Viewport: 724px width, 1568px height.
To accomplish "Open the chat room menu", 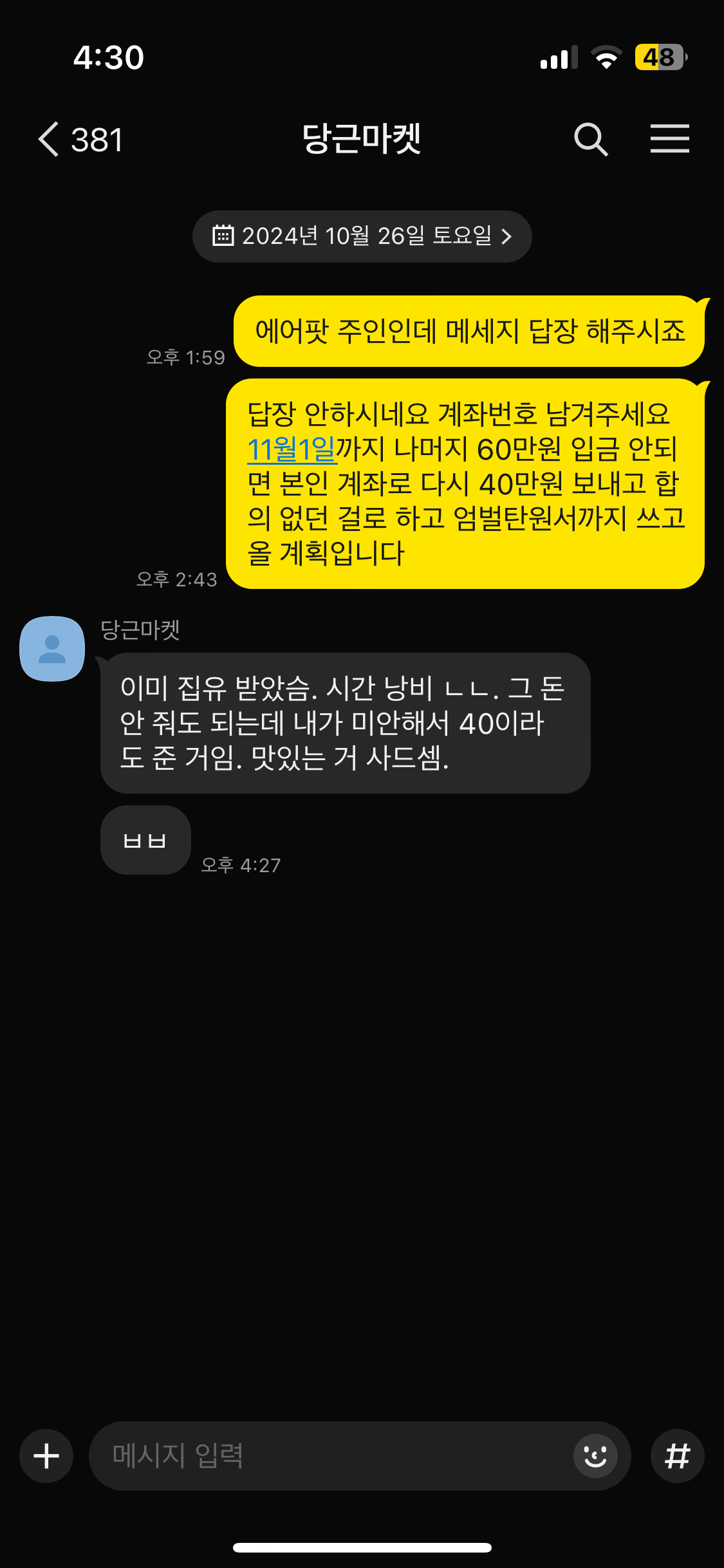I will click(x=669, y=139).
